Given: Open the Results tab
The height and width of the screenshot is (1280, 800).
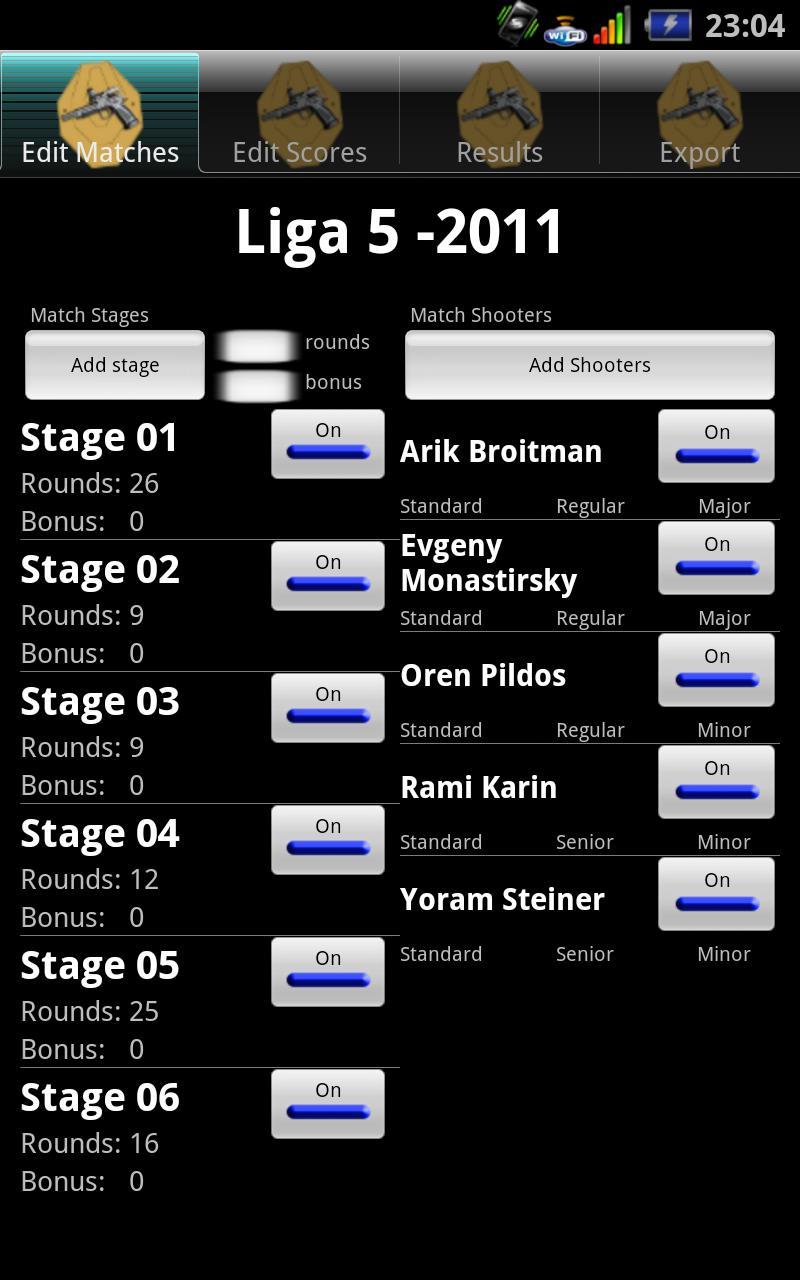Looking at the screenshot, I should click(500, 115).
